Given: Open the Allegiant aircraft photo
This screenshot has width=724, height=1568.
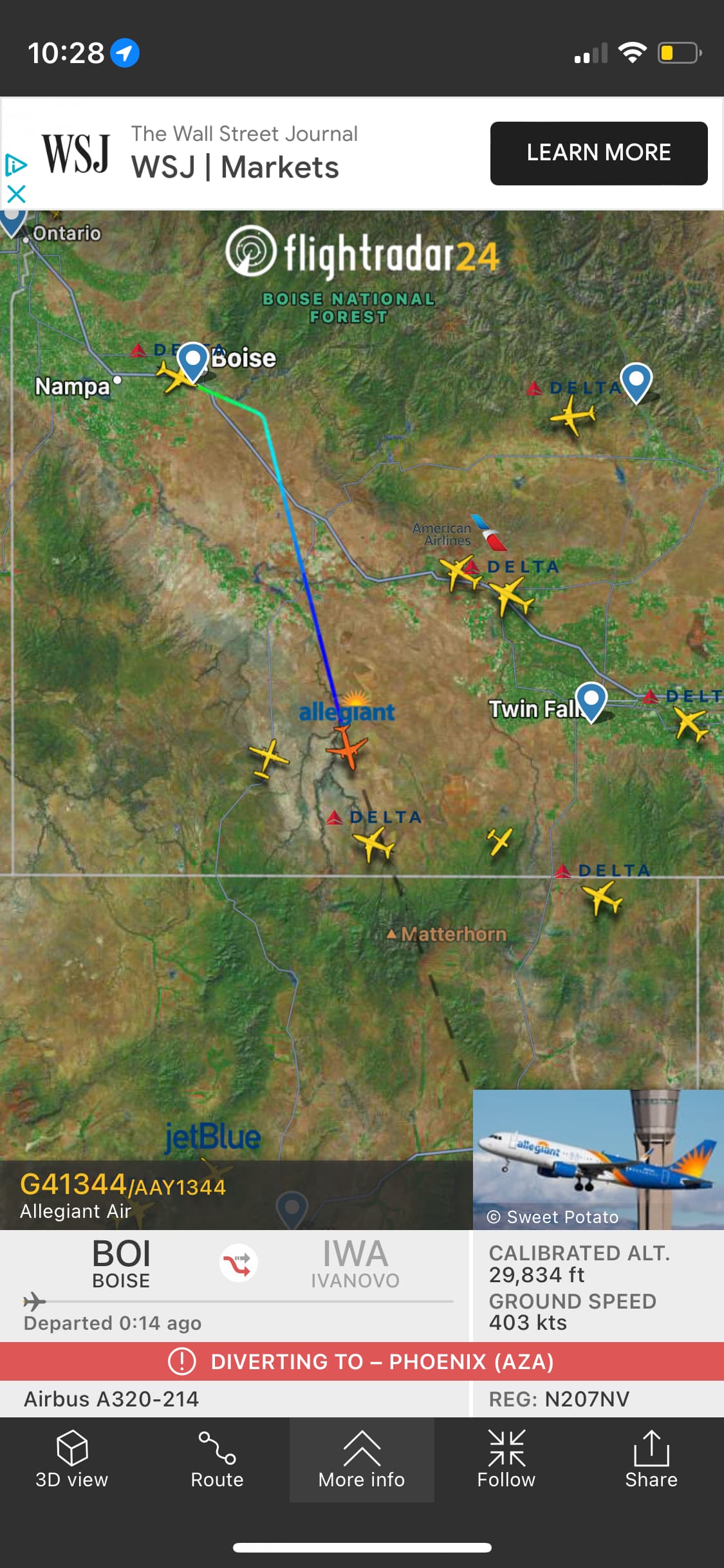Looking at the screenshot, I should [598, 1159].
